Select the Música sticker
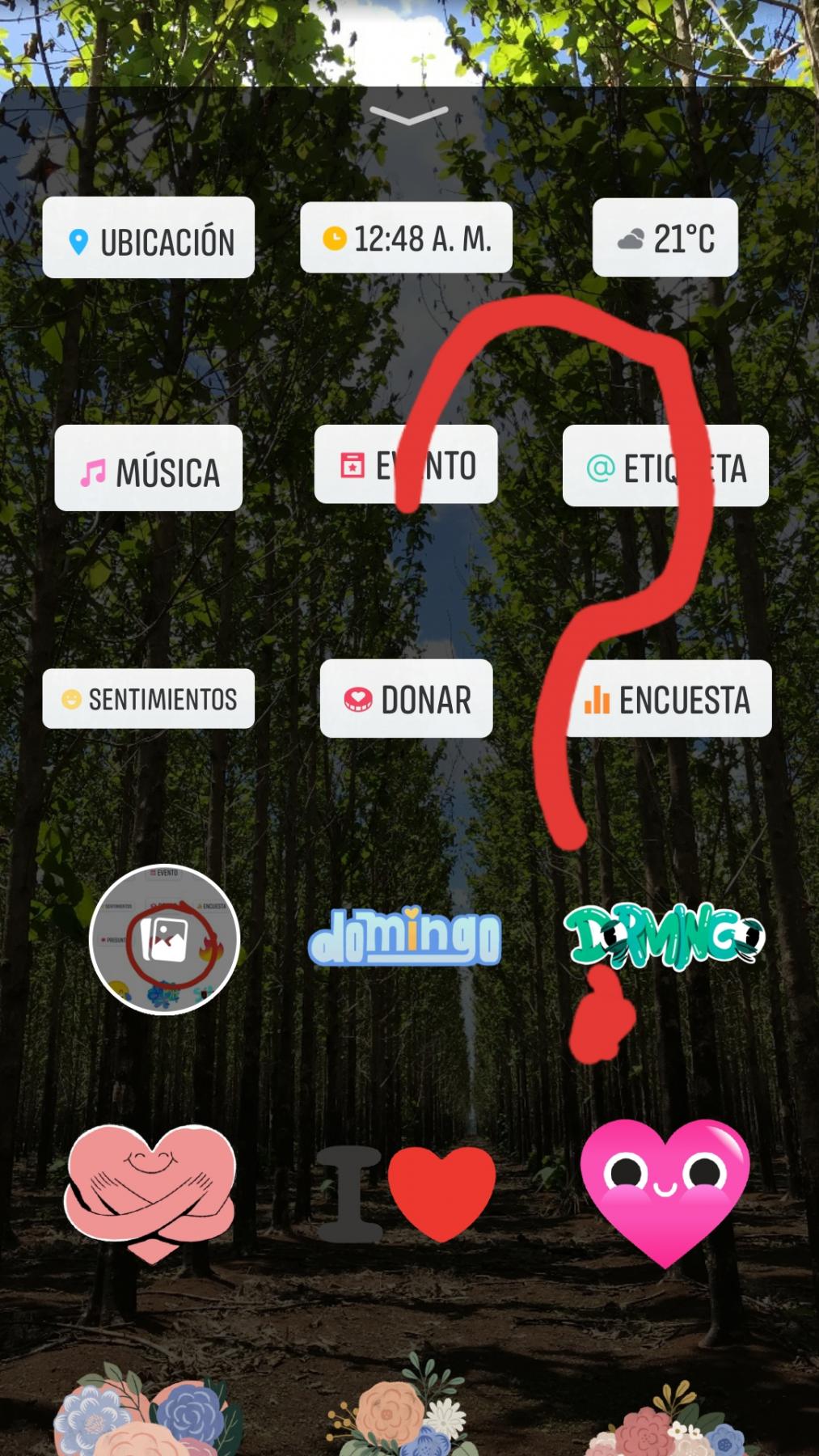Screen dimensions: 819x1456 pos(149,468)
